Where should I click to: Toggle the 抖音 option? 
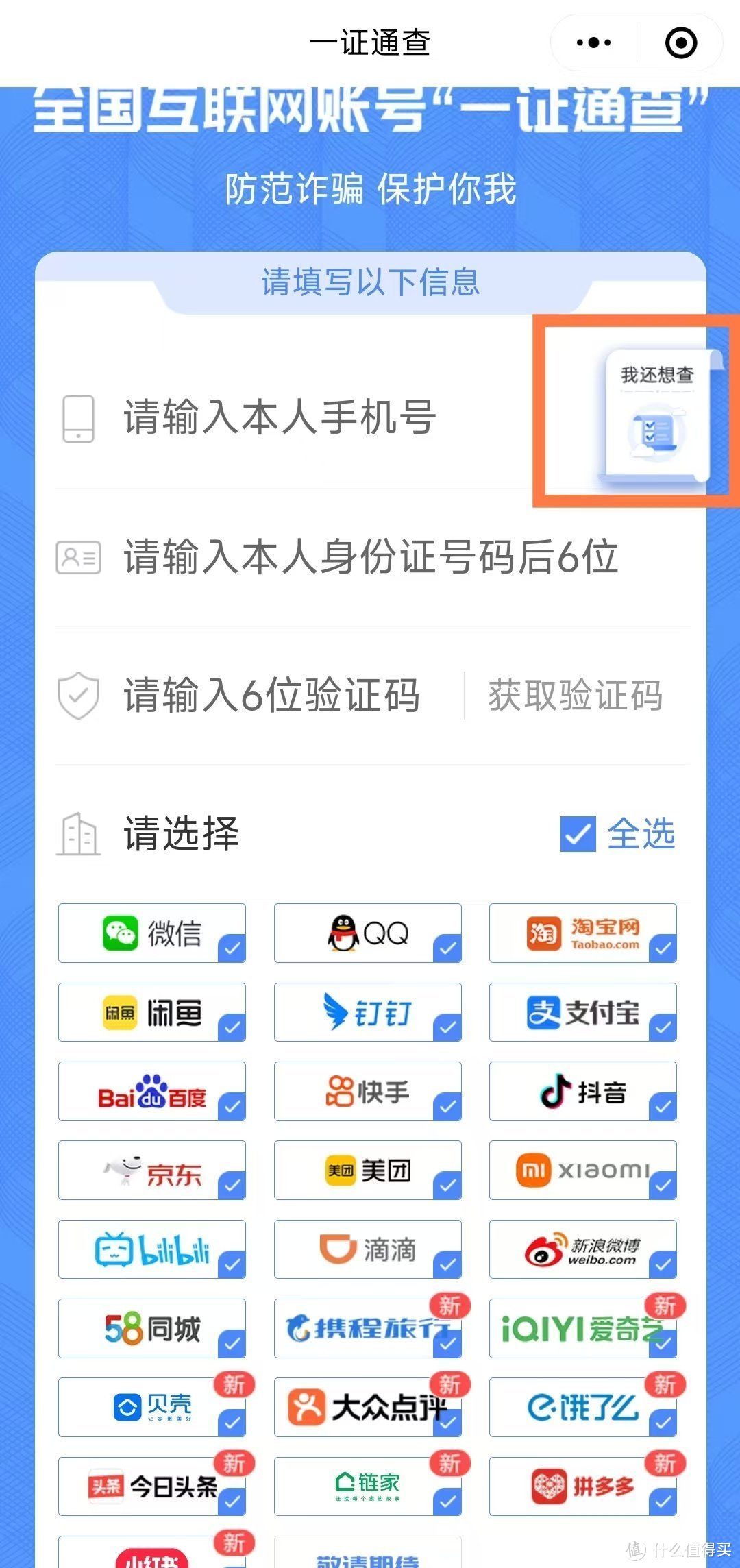click(583, 1091)
